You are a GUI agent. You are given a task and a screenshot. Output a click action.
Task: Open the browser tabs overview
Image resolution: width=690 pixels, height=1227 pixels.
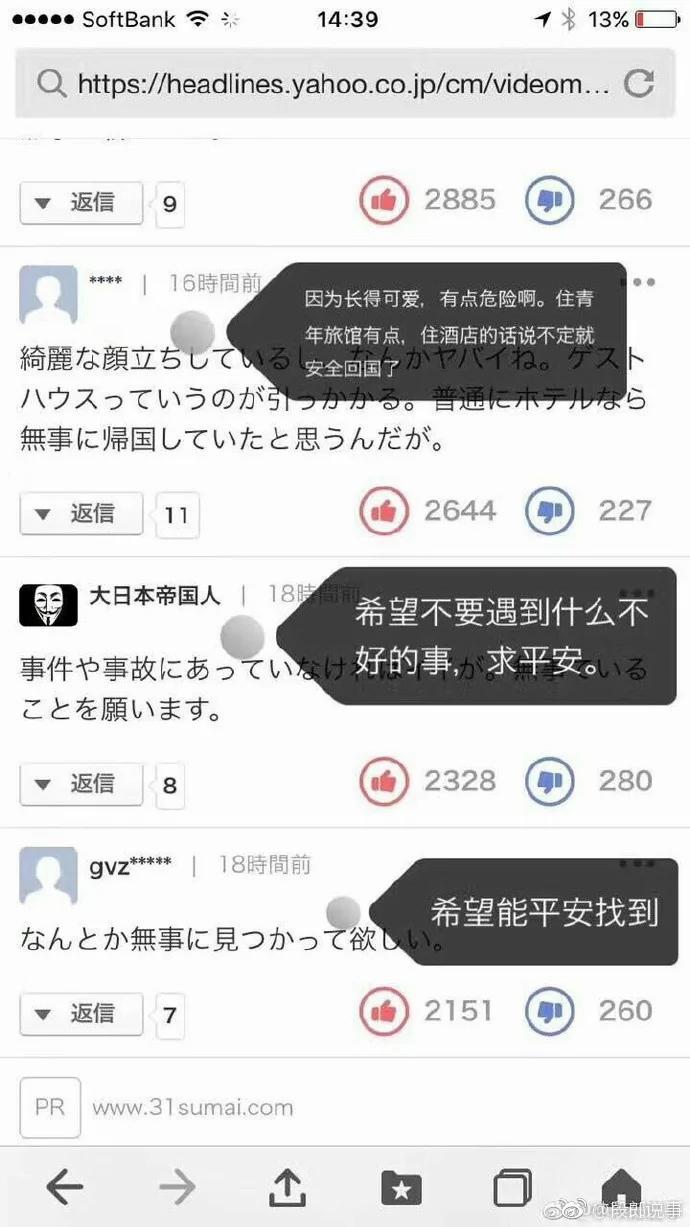tap(512, 1188)
